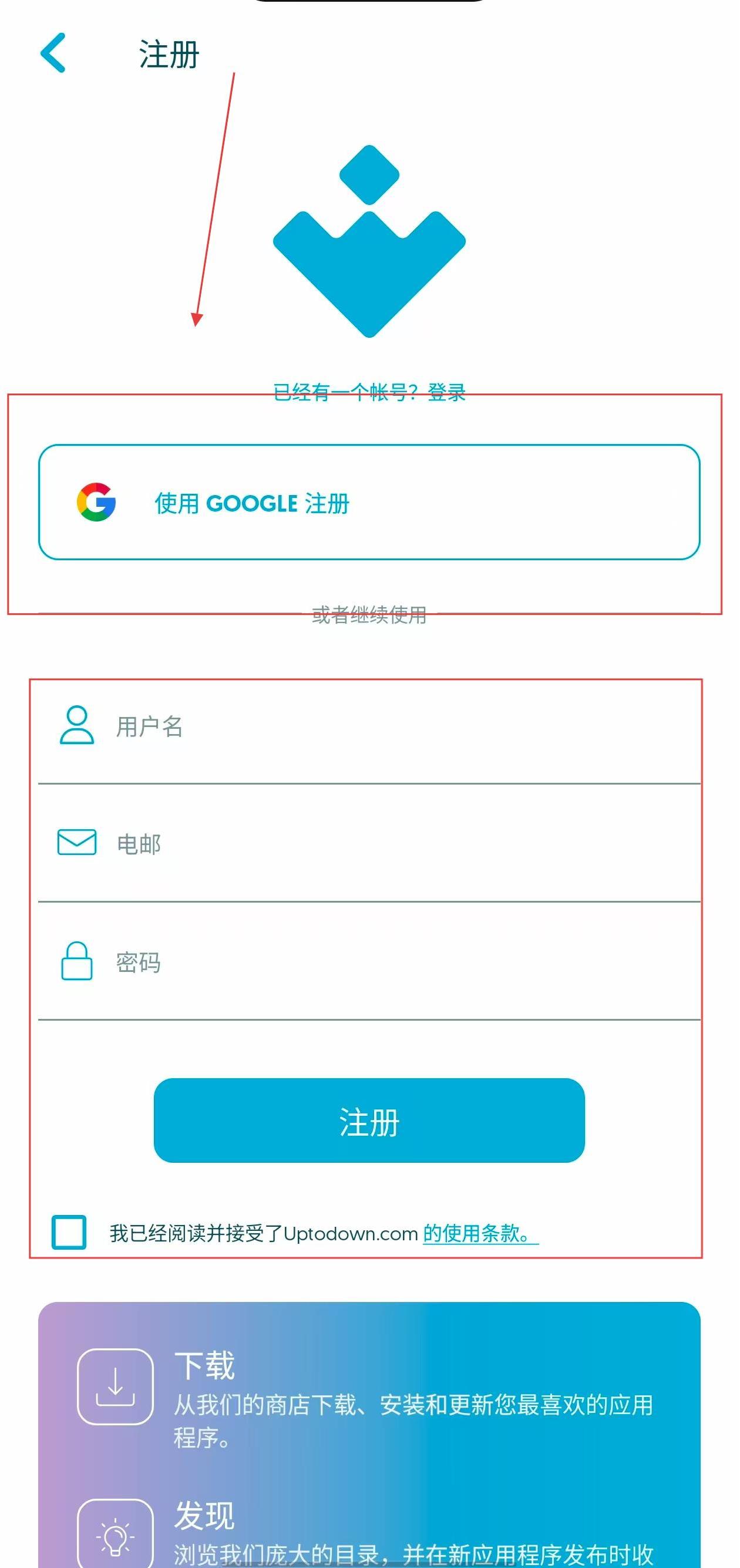Check the box accepting Uptodown.com terms

click(x=69, y=1233)
